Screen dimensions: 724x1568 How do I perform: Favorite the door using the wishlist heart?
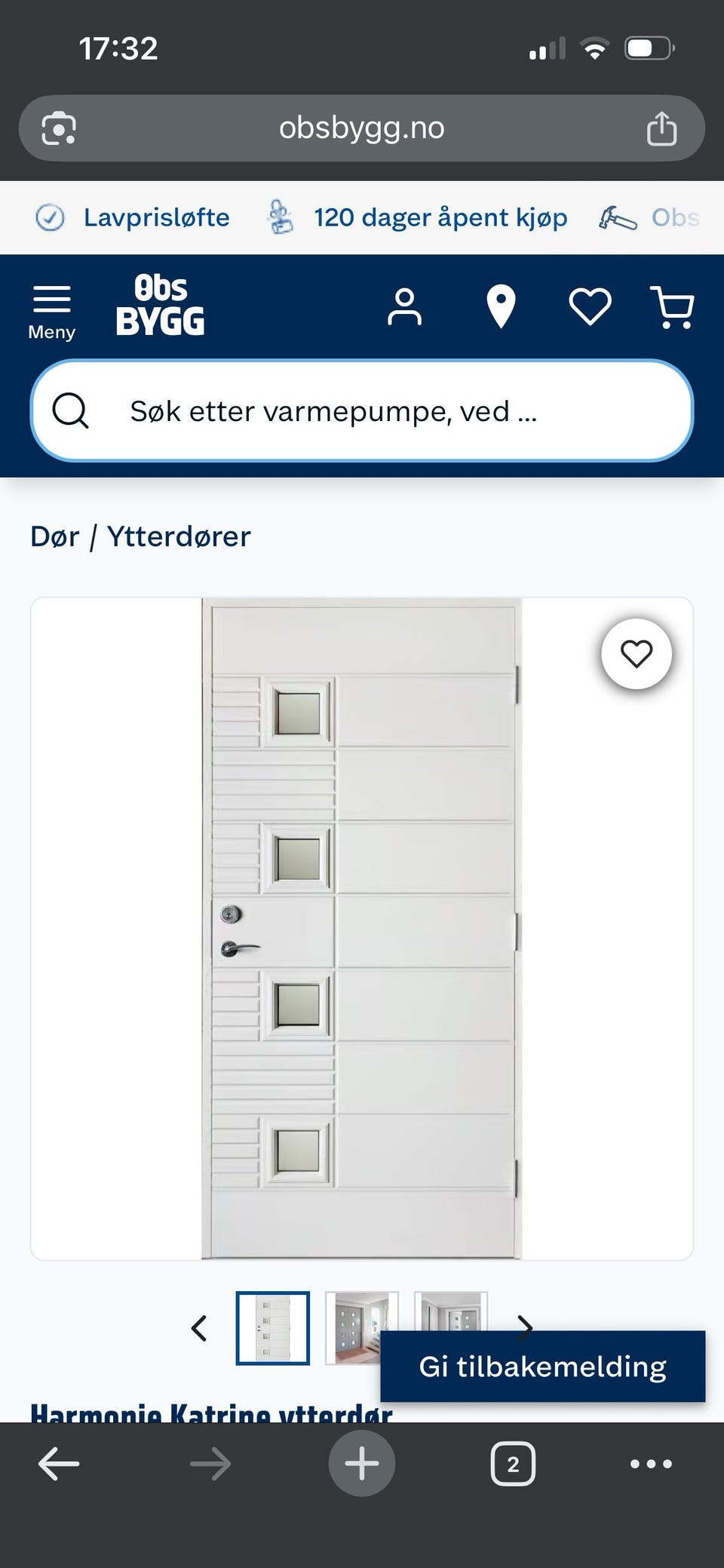point(637,654)
